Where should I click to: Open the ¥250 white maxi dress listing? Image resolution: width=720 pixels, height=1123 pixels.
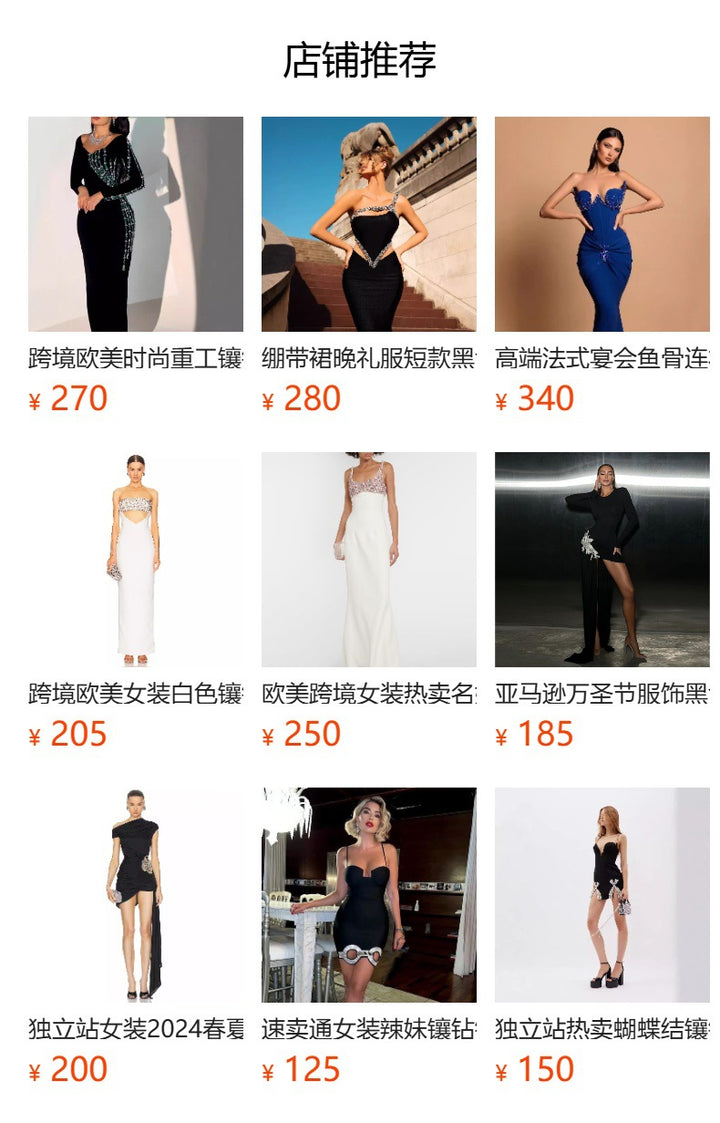(368, 559)
